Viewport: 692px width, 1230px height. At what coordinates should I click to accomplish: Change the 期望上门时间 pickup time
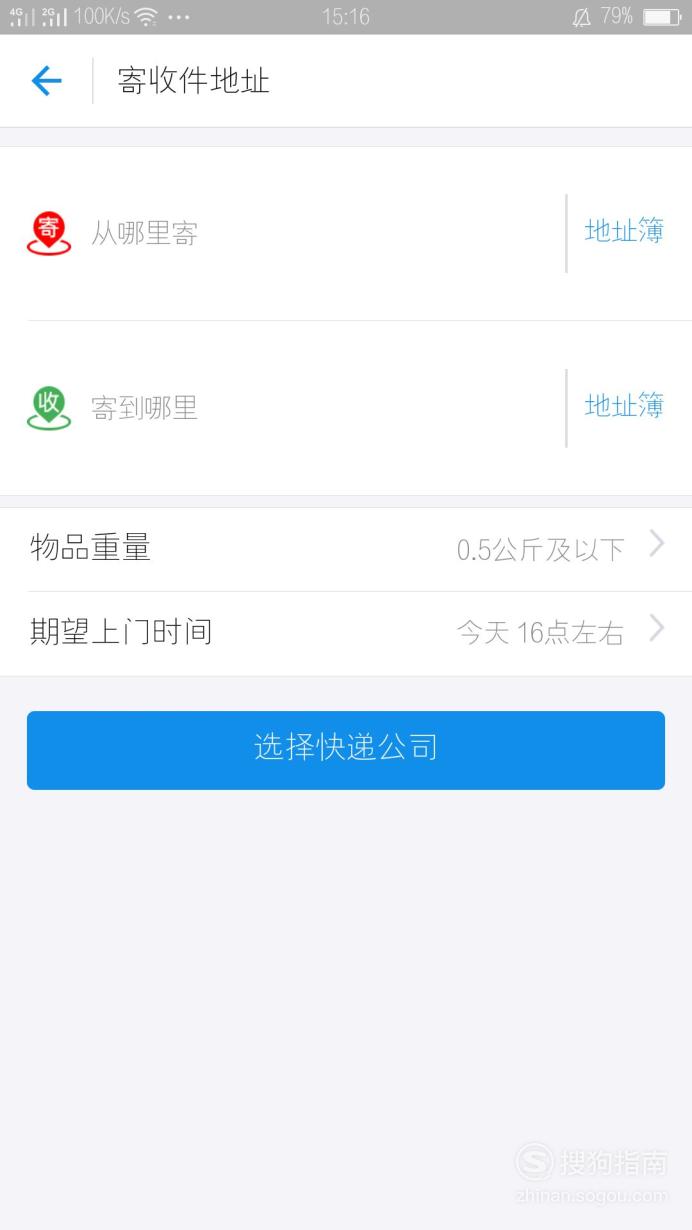[346, 633]
